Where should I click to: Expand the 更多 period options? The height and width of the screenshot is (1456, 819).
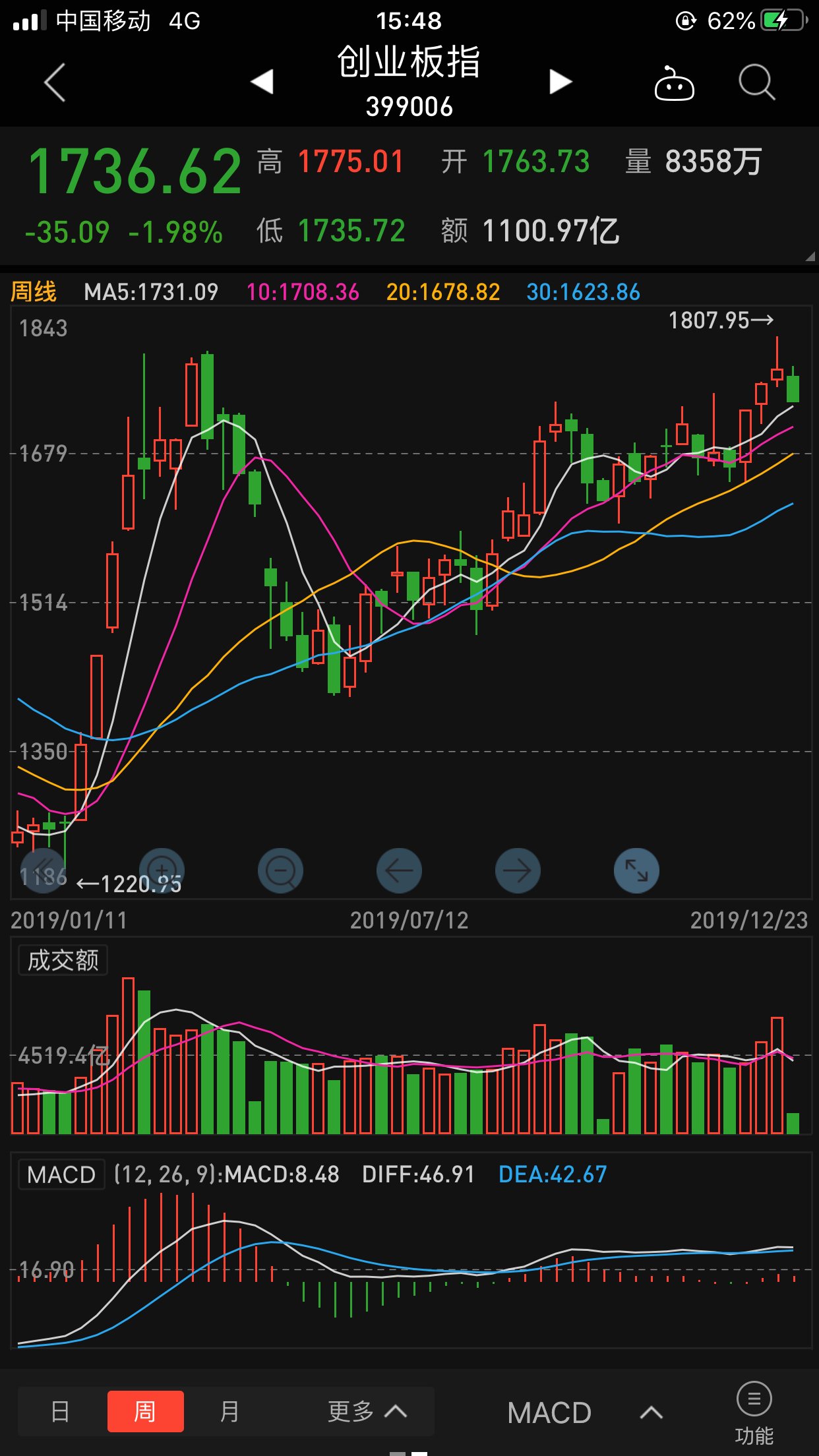[368, 1411]
